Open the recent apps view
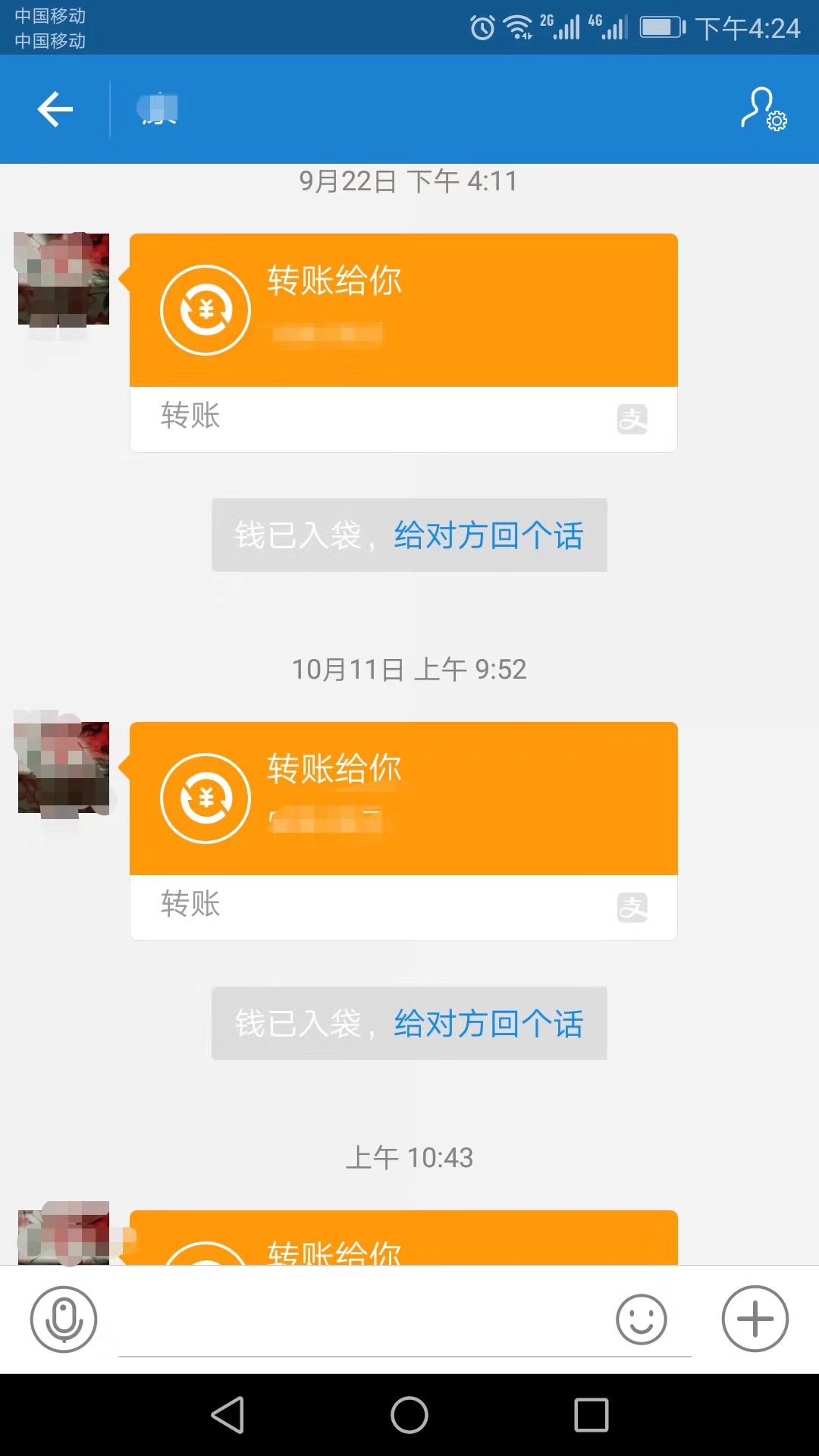 [591, 1415]
